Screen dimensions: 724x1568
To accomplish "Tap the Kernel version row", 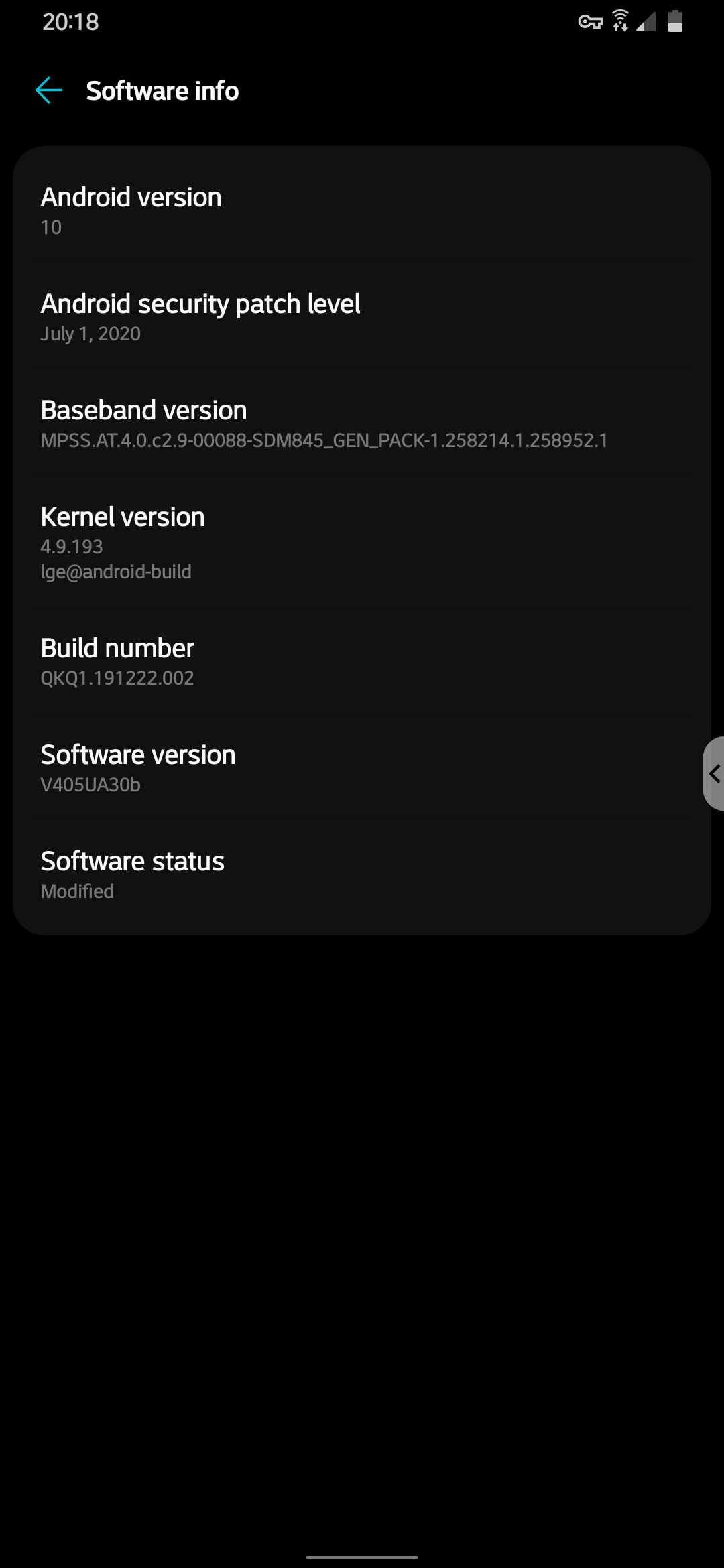I will pos(362,543).
